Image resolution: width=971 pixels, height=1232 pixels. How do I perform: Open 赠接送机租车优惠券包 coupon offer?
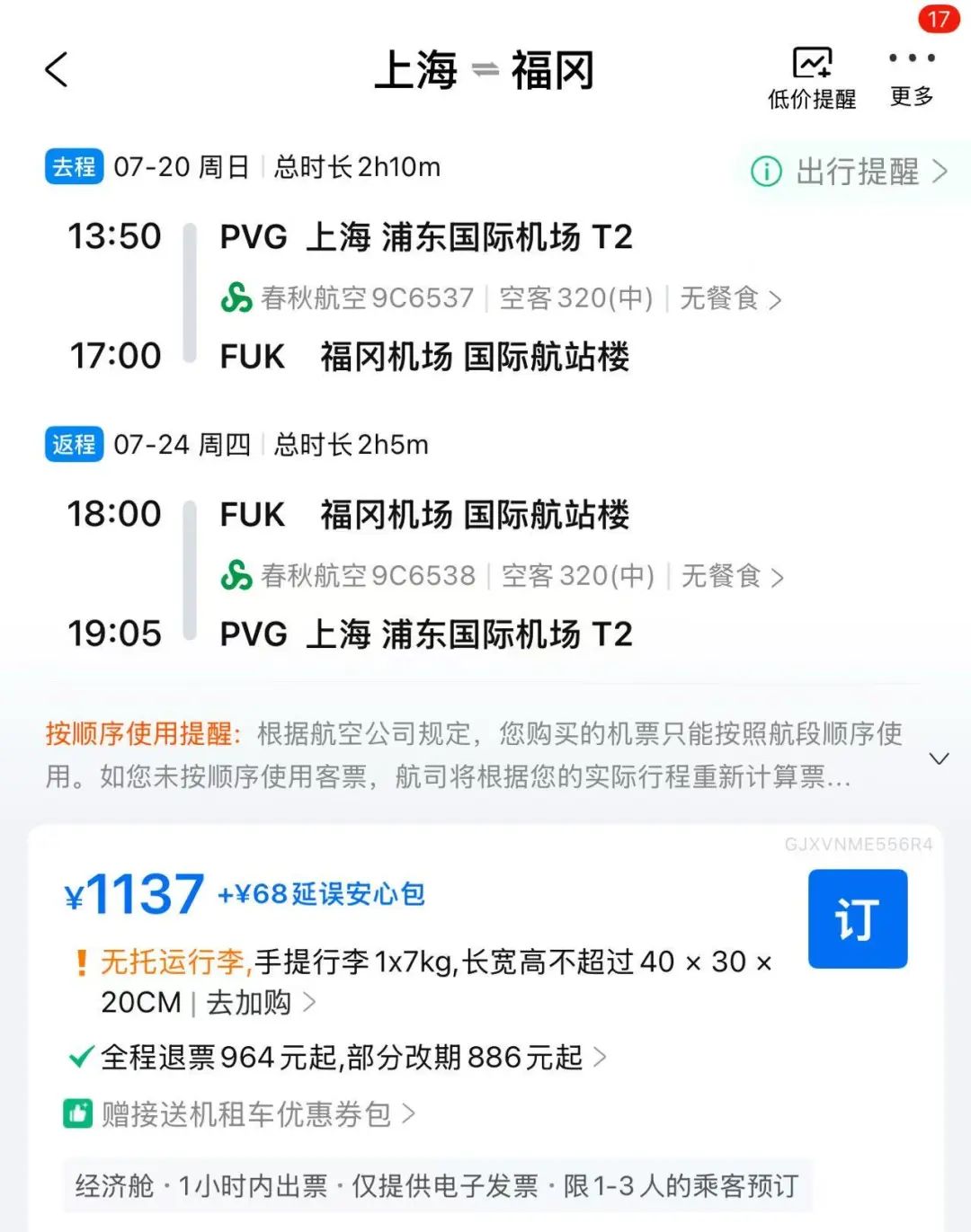239,1114
